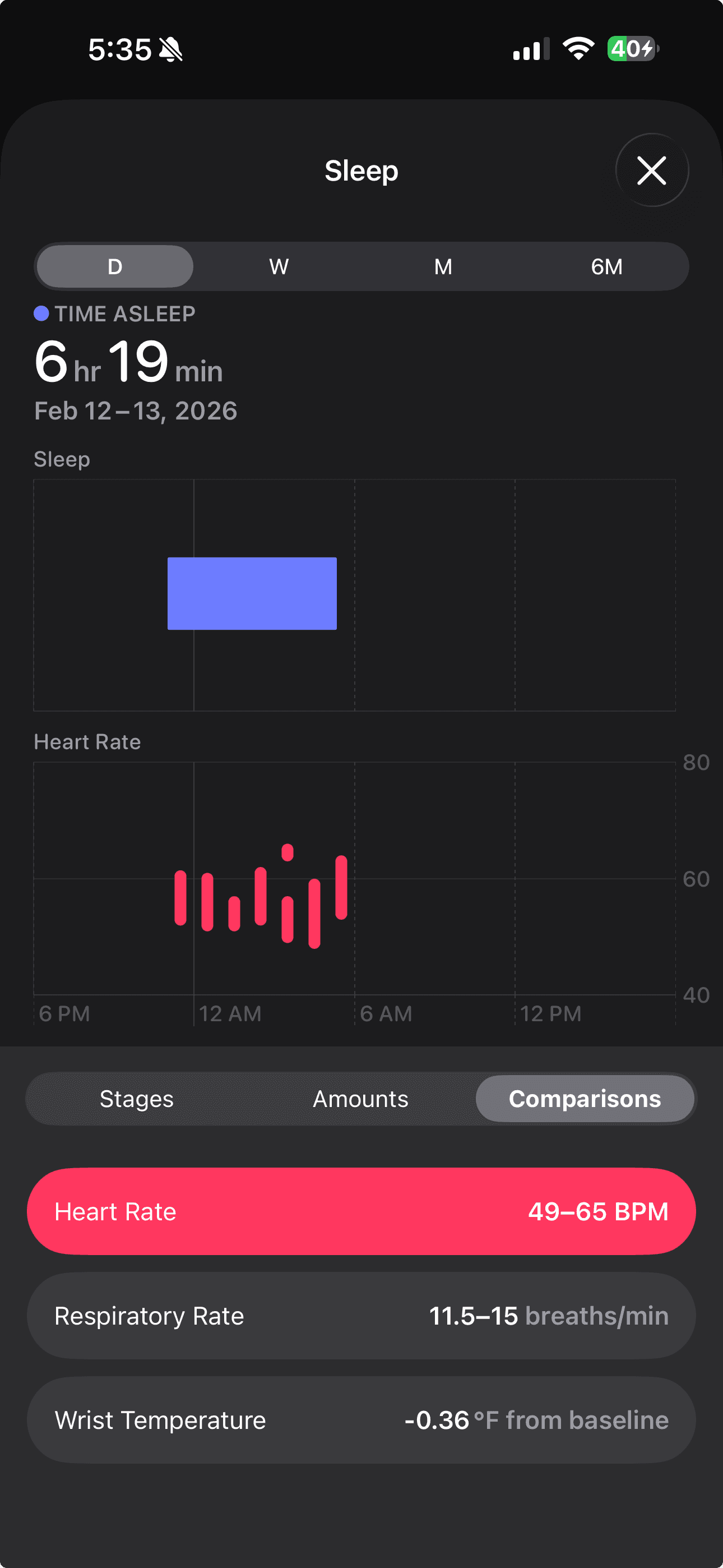
Task: Open the Heart Rate comparison row
Action: click(x=360, y=1211)
